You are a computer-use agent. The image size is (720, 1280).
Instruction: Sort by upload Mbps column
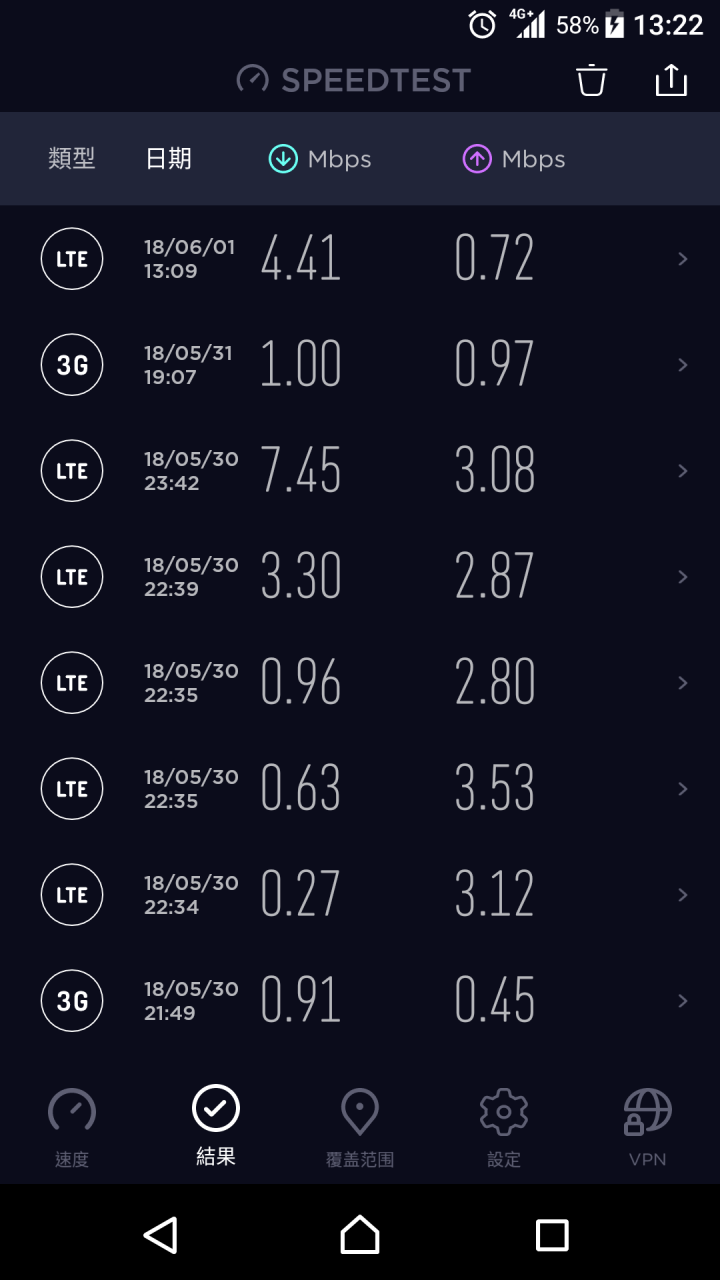tap(514, 159)
